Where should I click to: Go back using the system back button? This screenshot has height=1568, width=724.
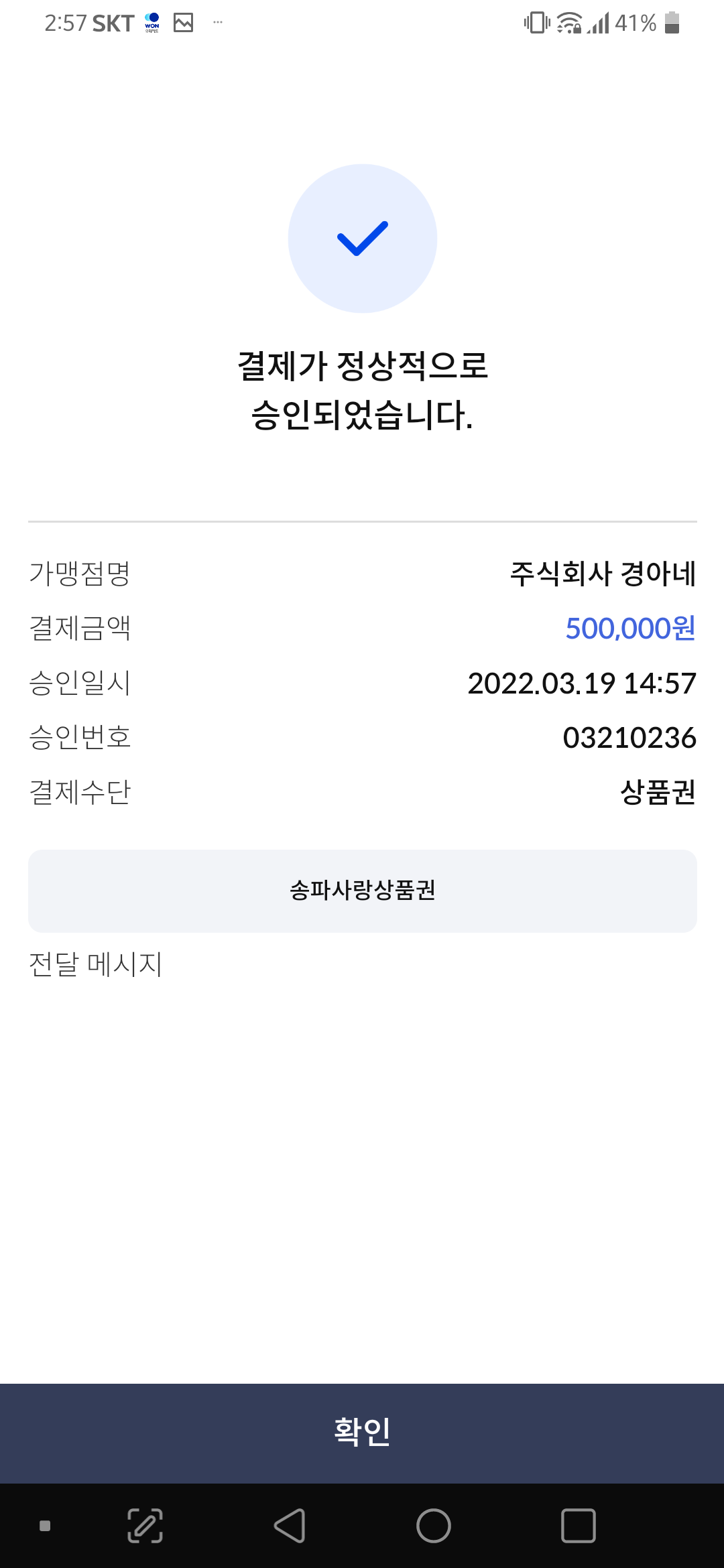pos(290,1526)
